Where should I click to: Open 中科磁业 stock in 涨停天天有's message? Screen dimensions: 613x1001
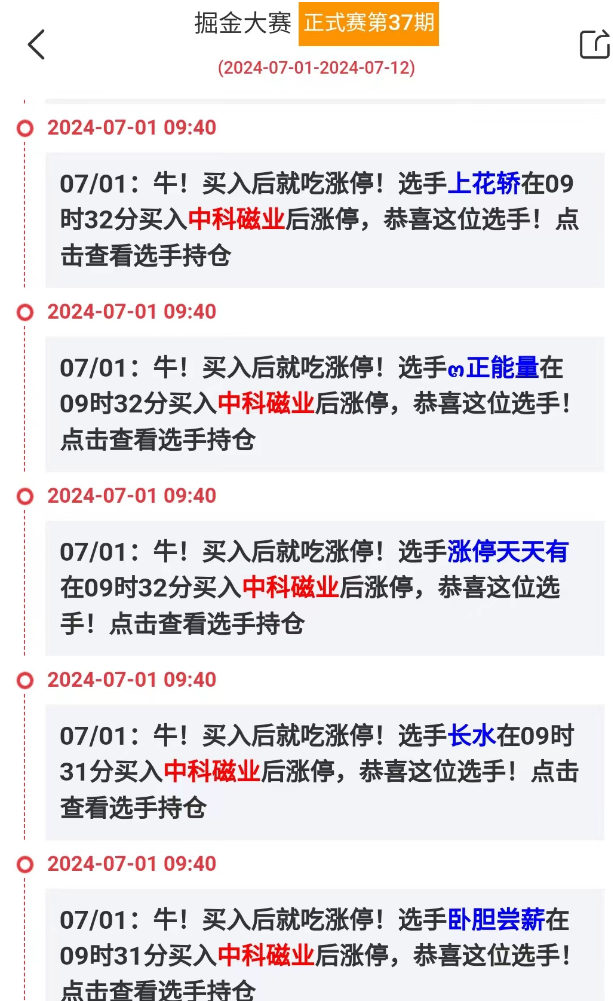pyautogui.click(x=290, y=587)
